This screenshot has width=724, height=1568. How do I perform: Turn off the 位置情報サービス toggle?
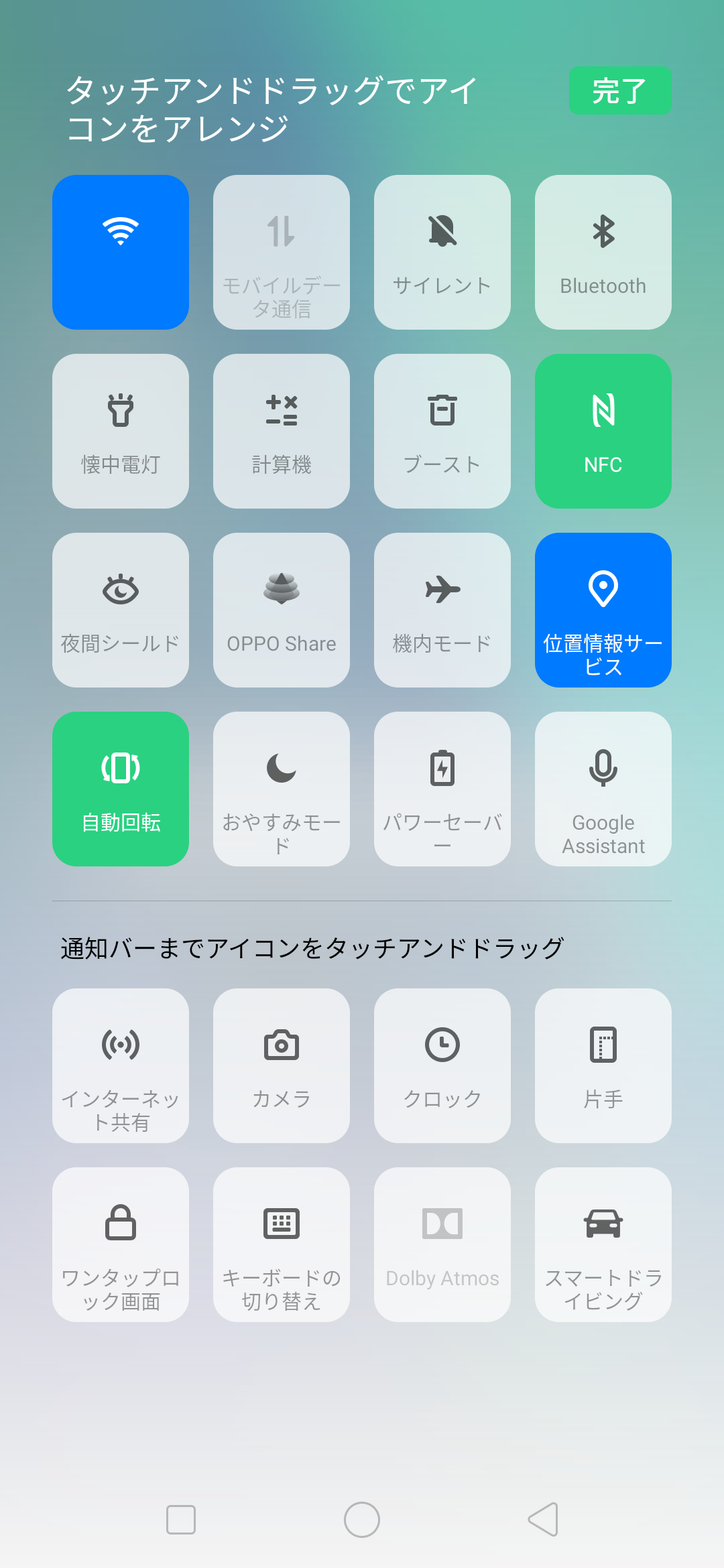click(603, 608)
